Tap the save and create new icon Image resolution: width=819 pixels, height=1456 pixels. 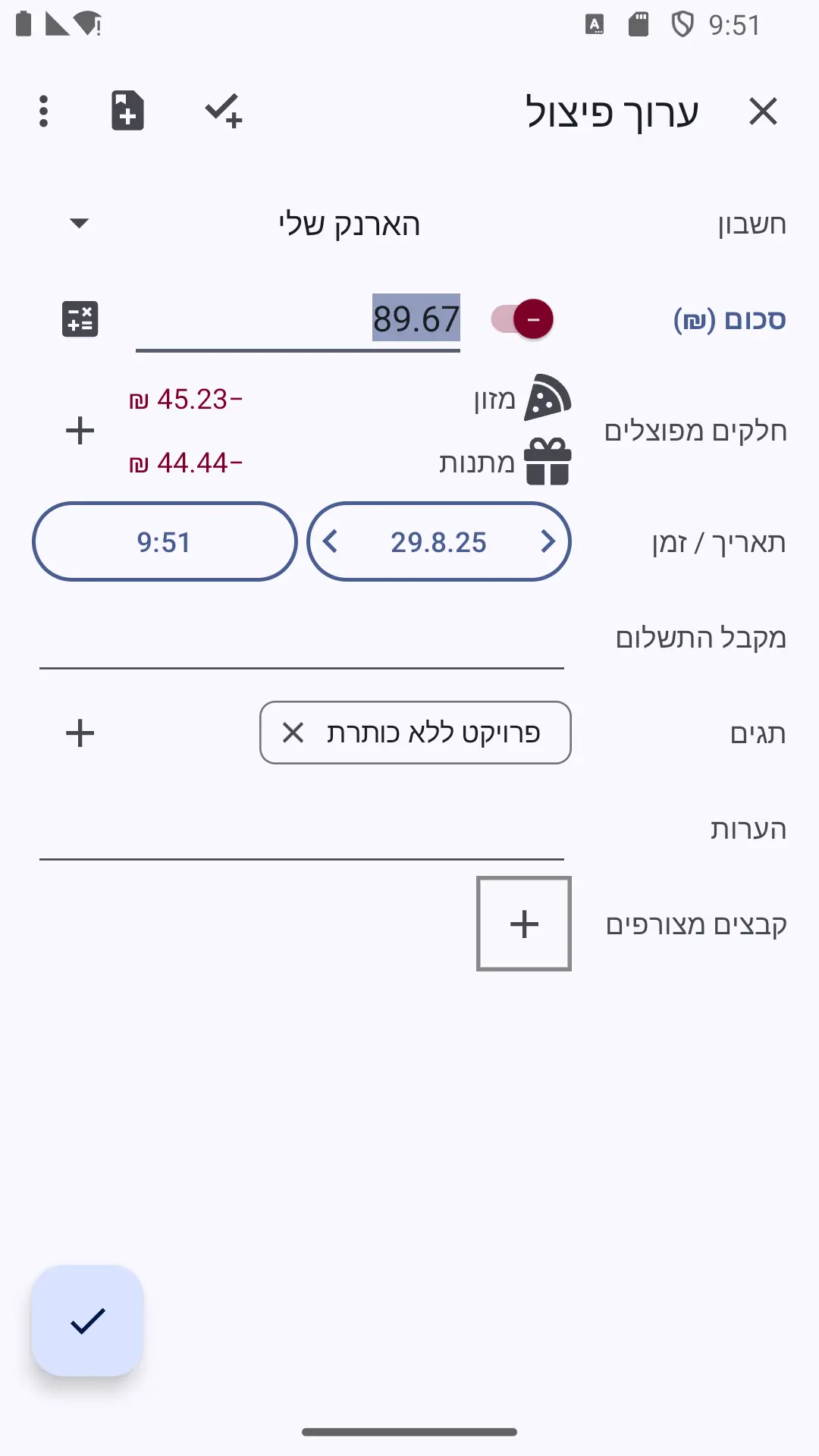click(x=223, y=111)
